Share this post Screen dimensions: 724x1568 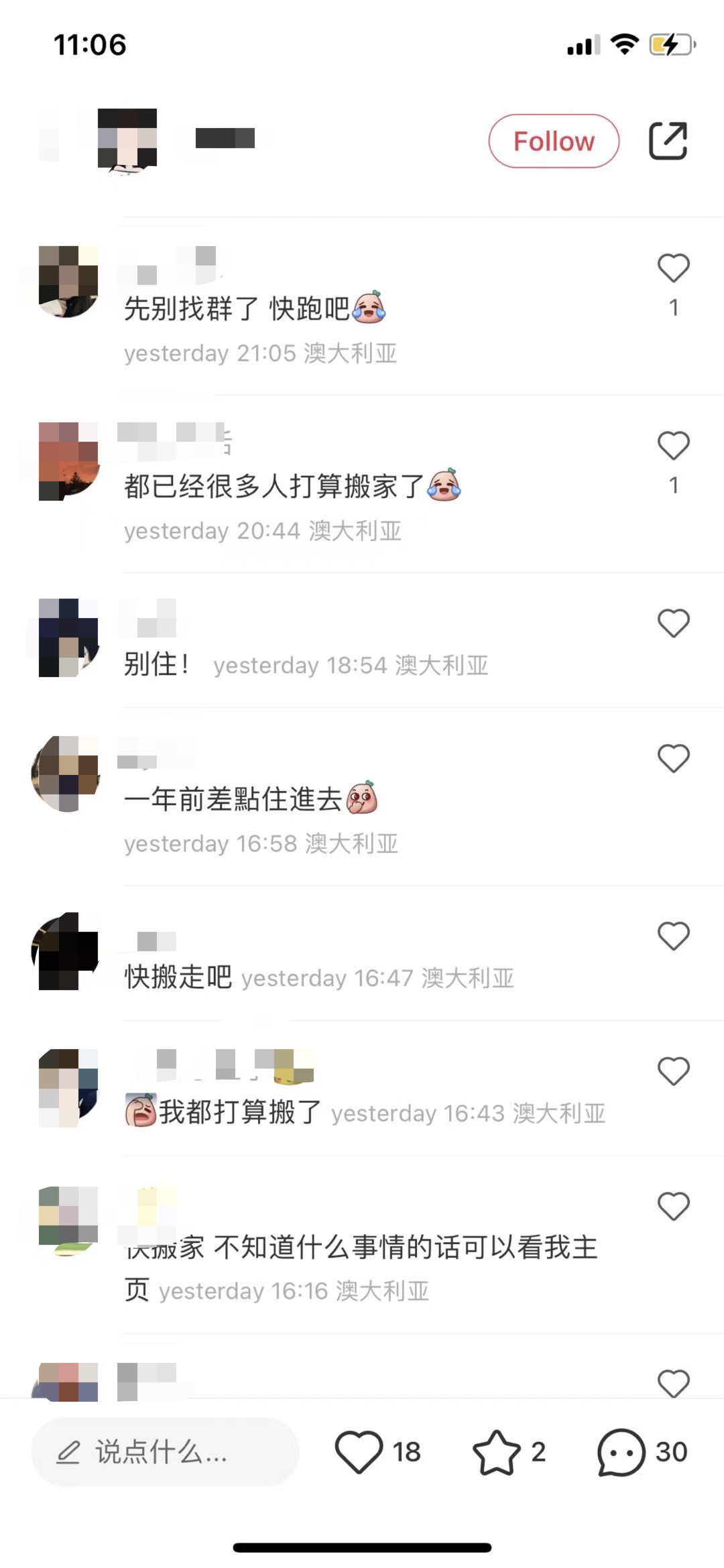click(668, 141)
